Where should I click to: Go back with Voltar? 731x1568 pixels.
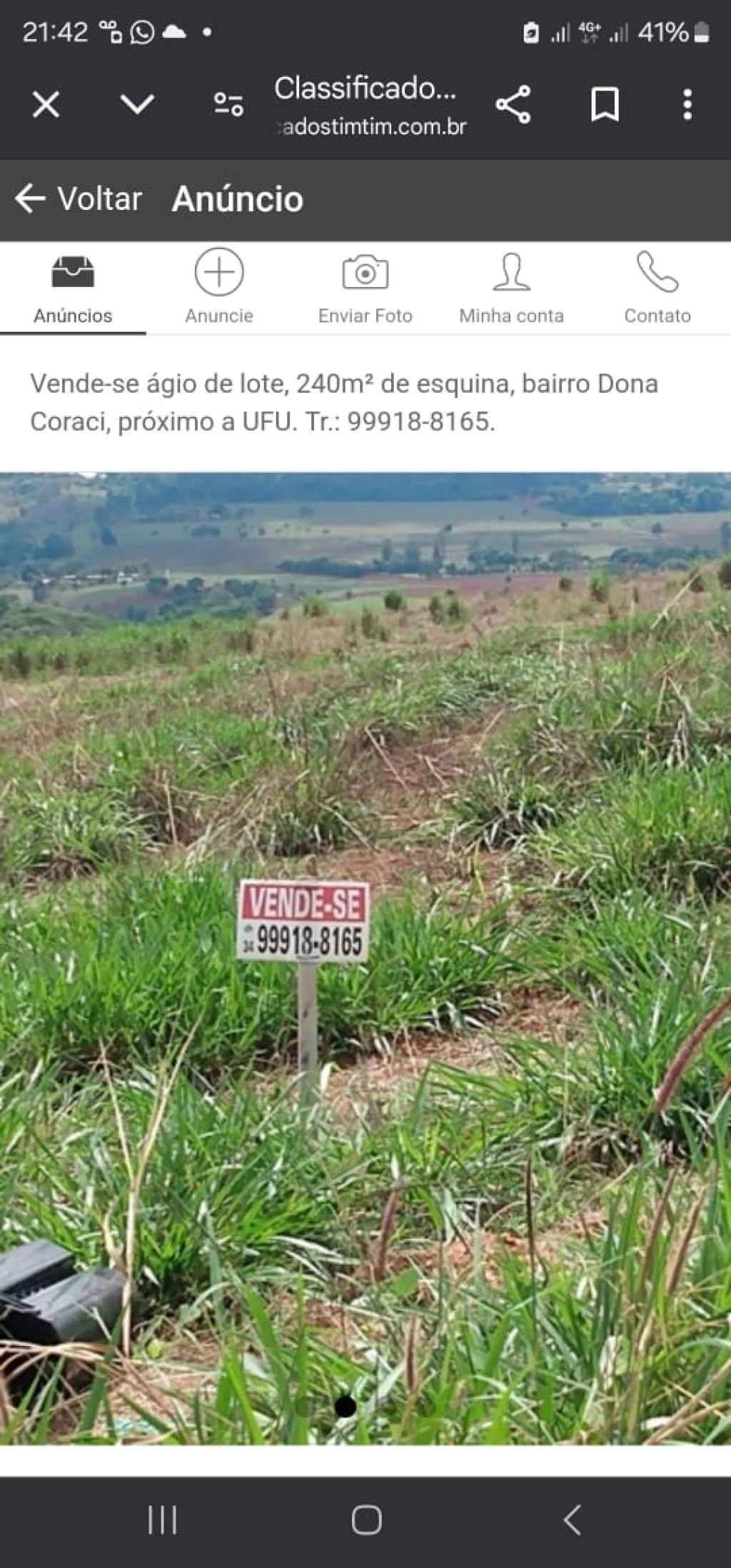point(79,198)
